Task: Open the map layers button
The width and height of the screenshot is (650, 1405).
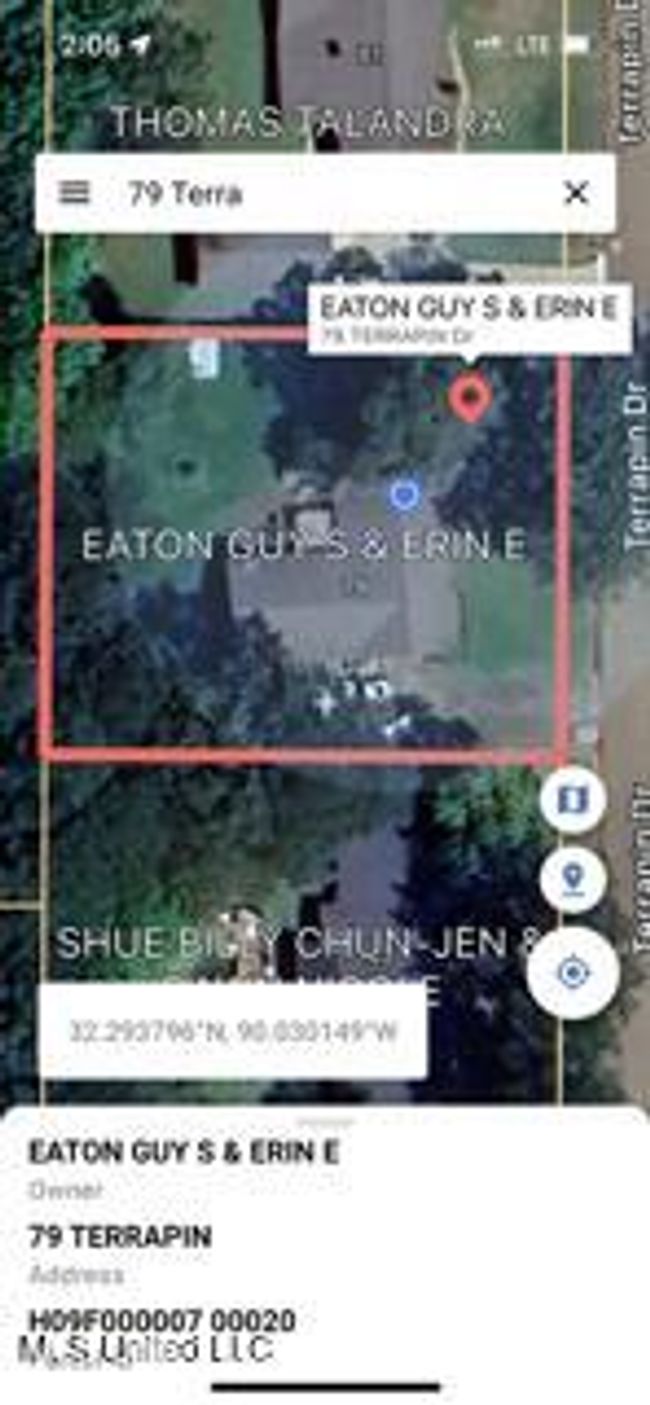Action: [573, 800]
